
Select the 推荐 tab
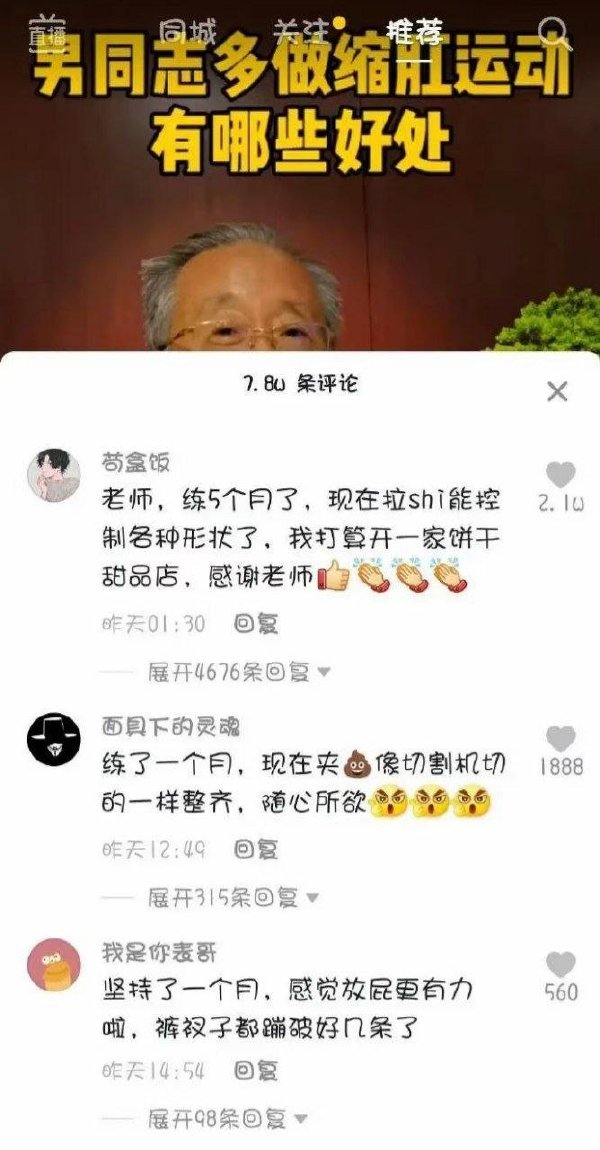coord(414,33)
